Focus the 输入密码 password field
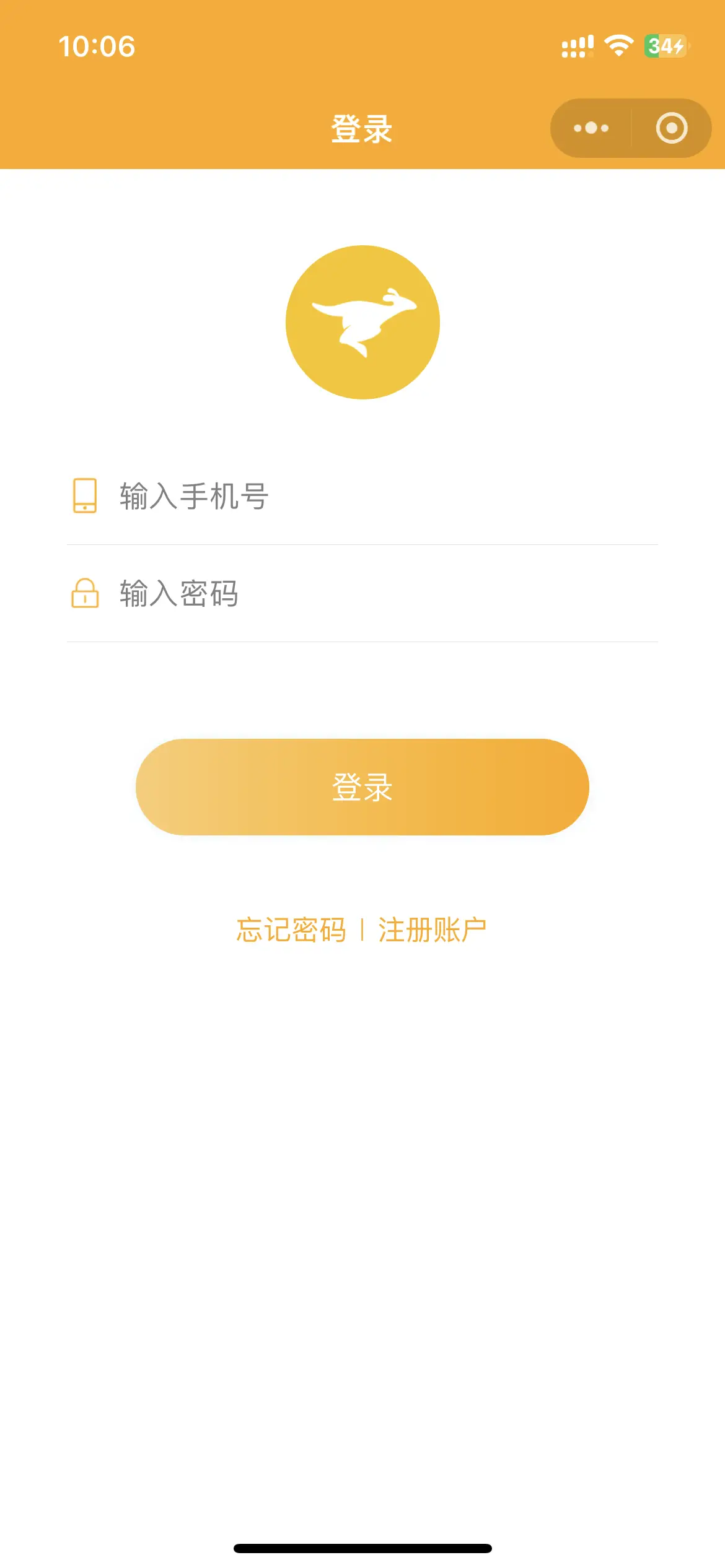 tap(362, 593)
